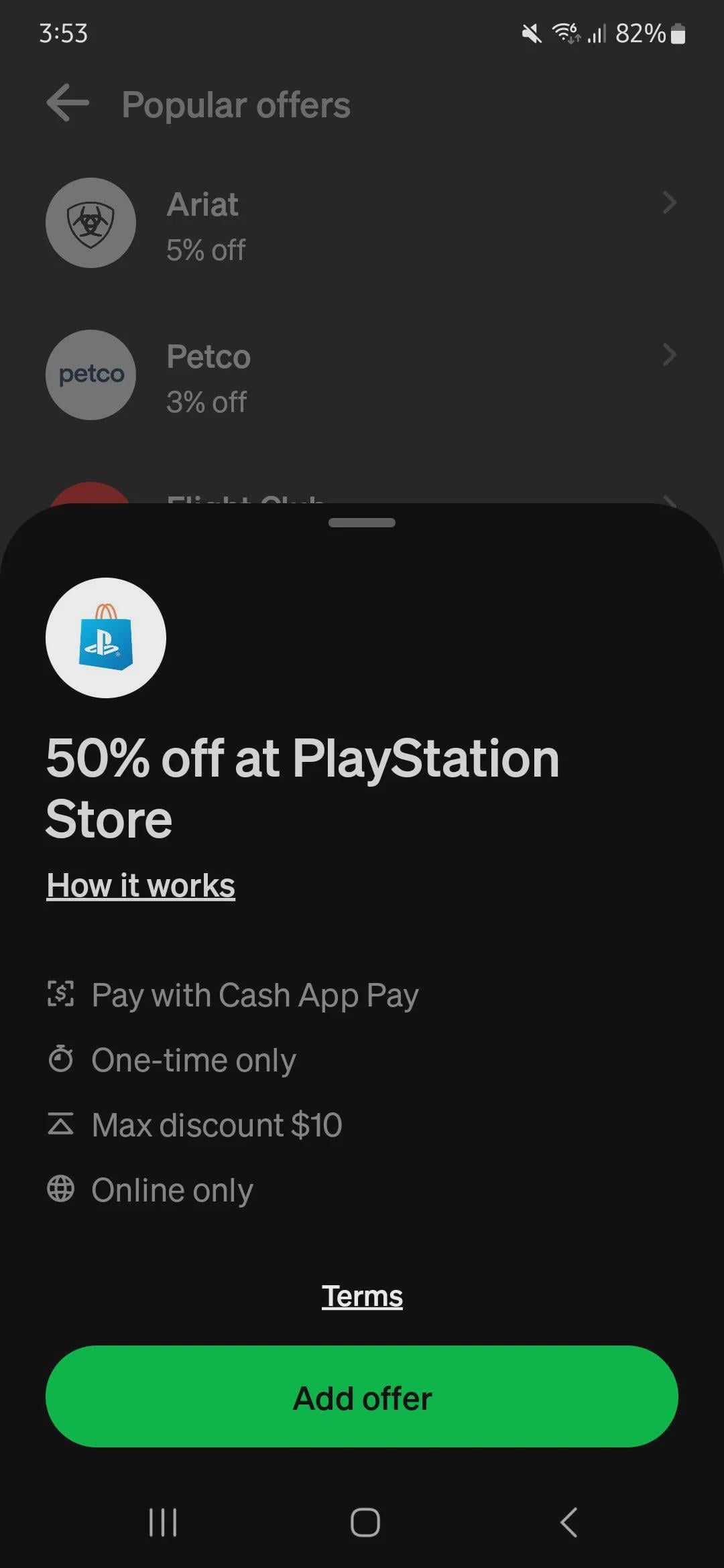Open the How it works link

click(141, 885)
